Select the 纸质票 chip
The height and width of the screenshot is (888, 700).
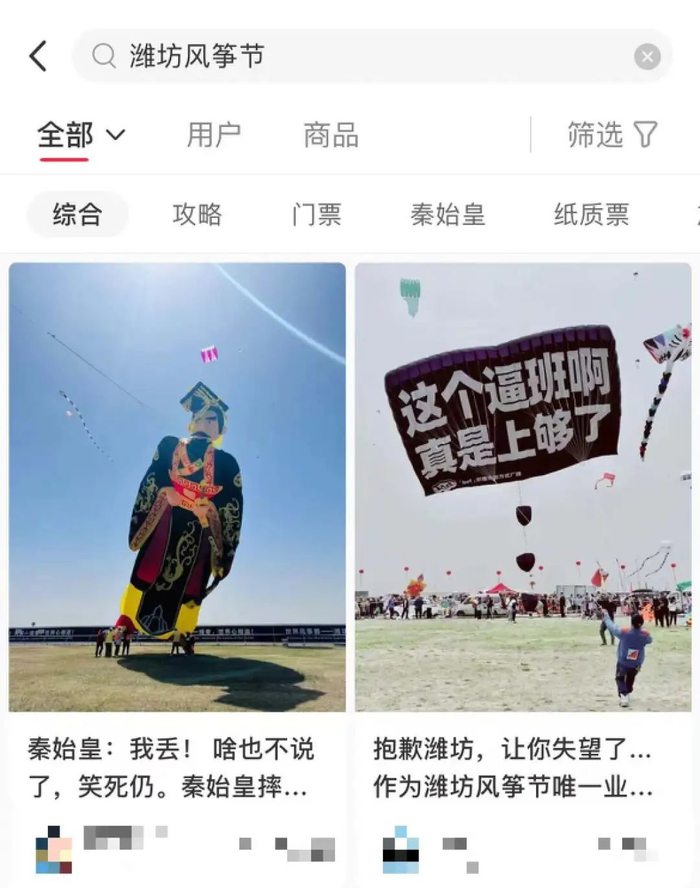click(591, 214)
